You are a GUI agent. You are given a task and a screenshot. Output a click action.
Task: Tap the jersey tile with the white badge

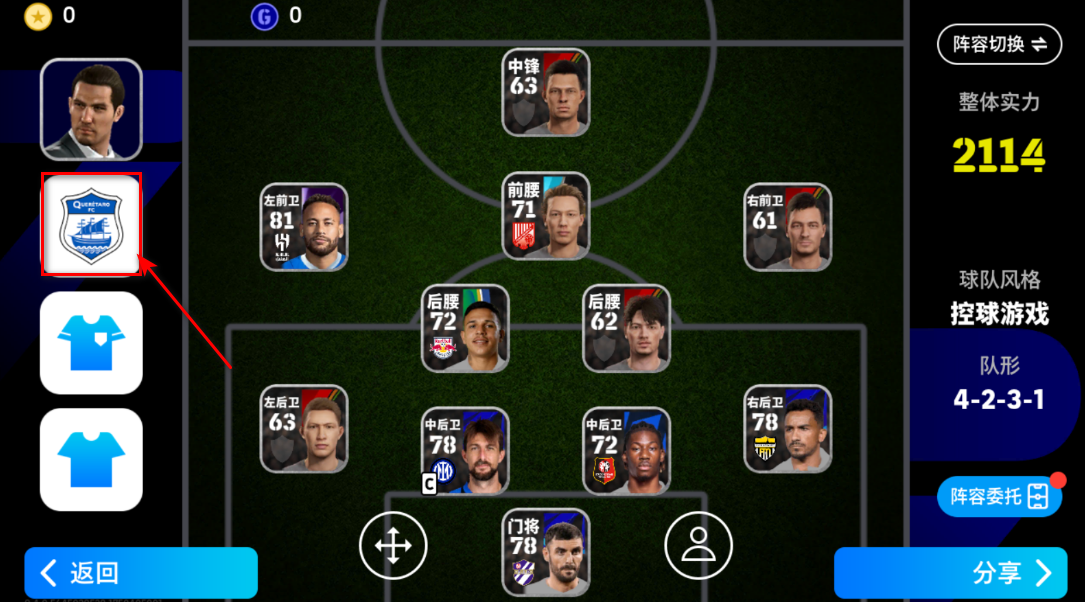tap(91, 342)
